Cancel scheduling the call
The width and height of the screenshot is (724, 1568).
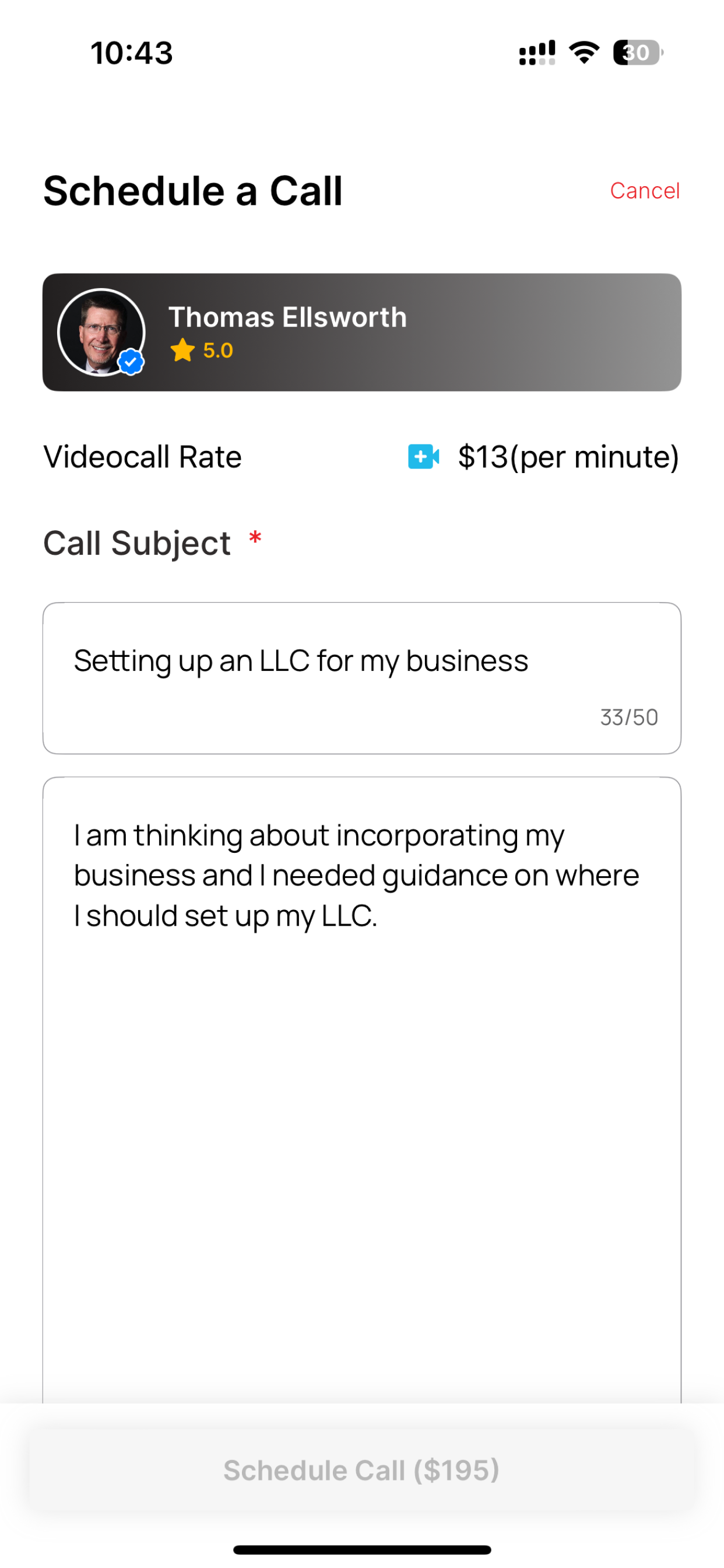[x=644, y=191]
